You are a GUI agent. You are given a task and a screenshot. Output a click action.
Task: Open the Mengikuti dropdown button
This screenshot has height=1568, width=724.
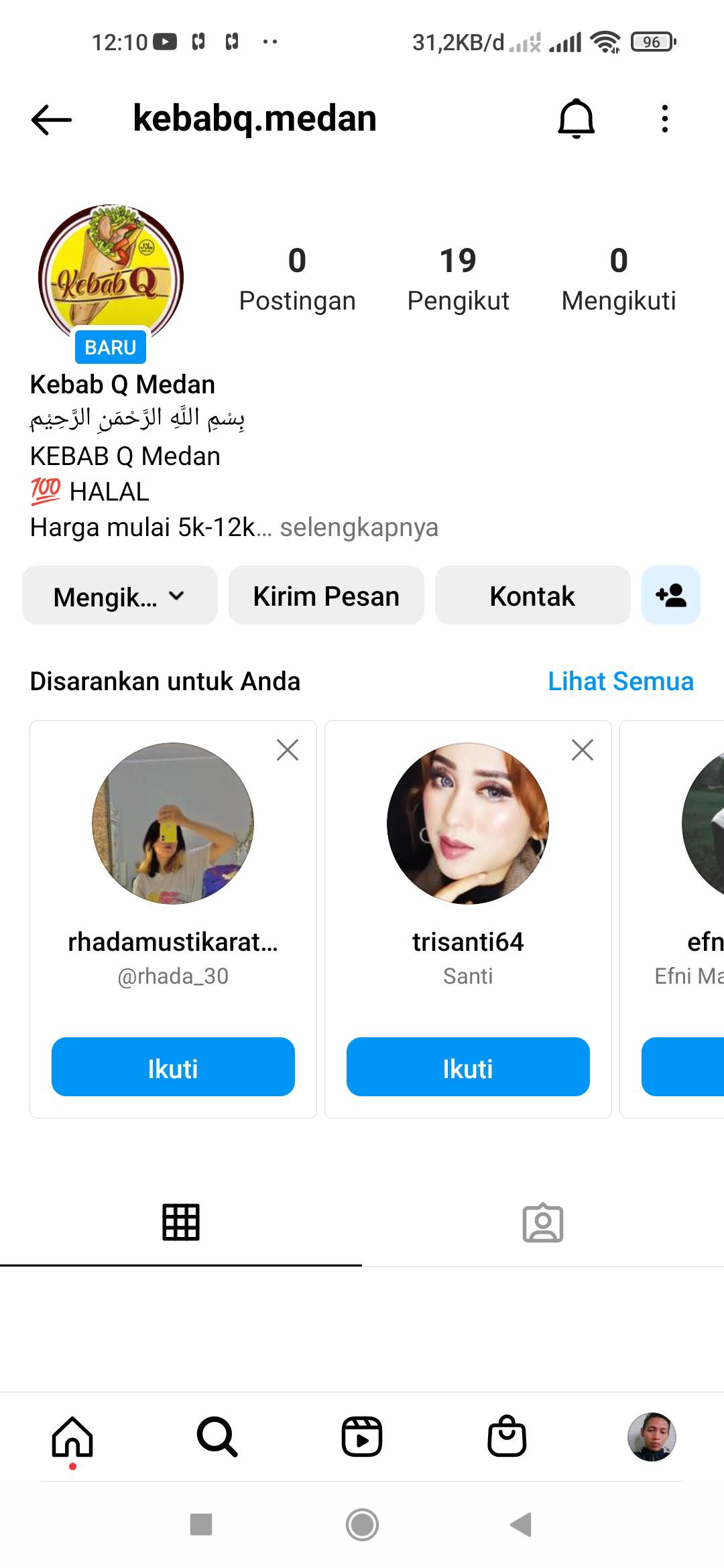click(120, 595)
